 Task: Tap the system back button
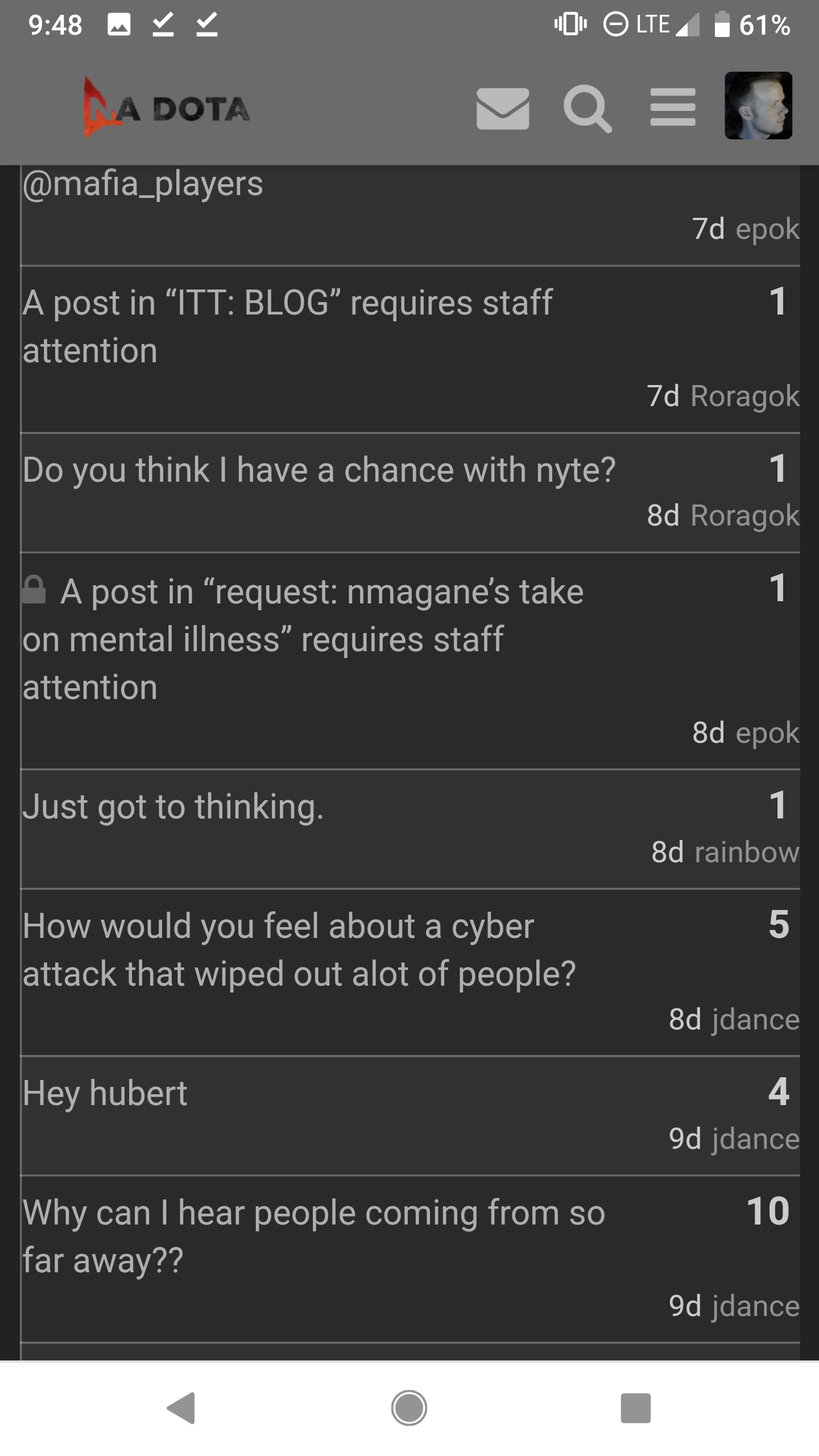(x=181, y=1408)
